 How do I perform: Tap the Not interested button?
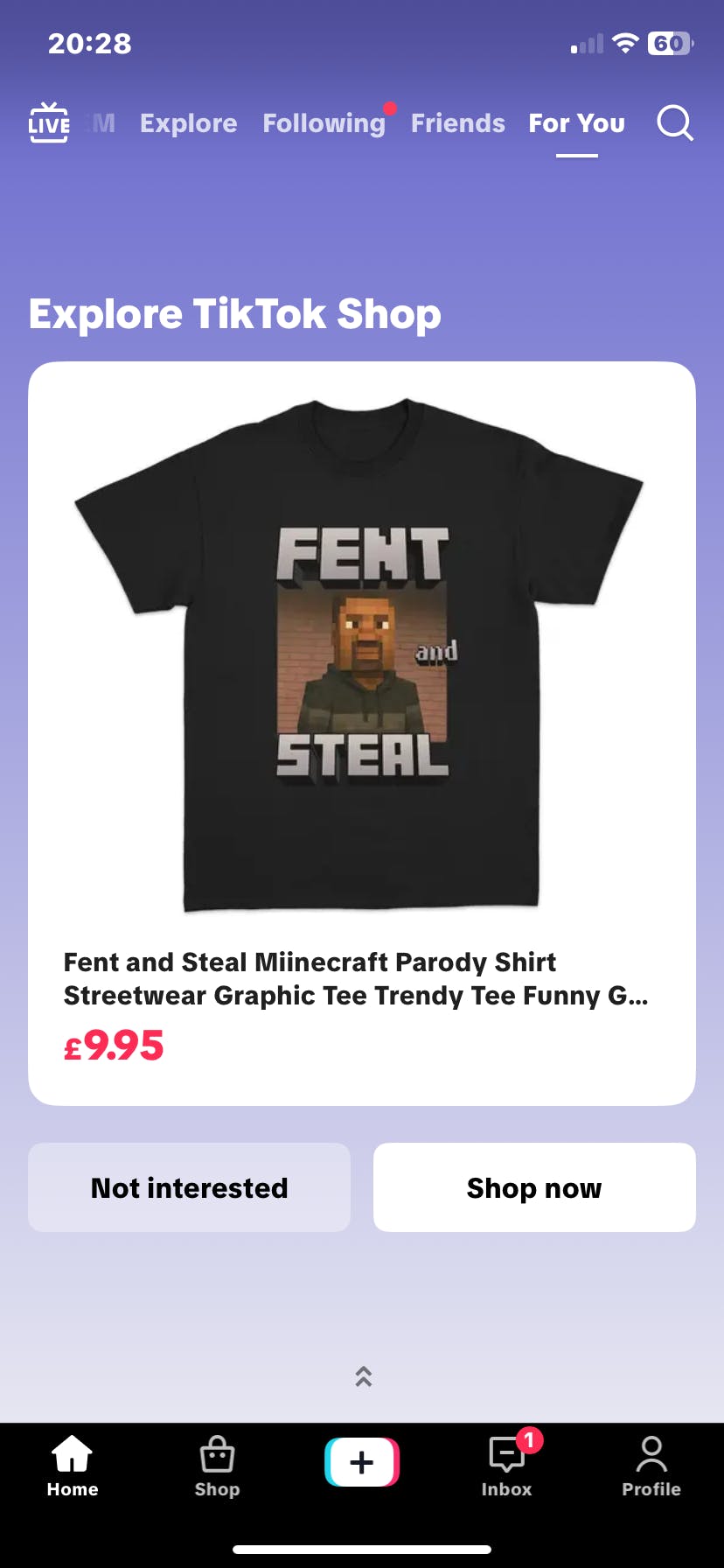[189, 1187]
